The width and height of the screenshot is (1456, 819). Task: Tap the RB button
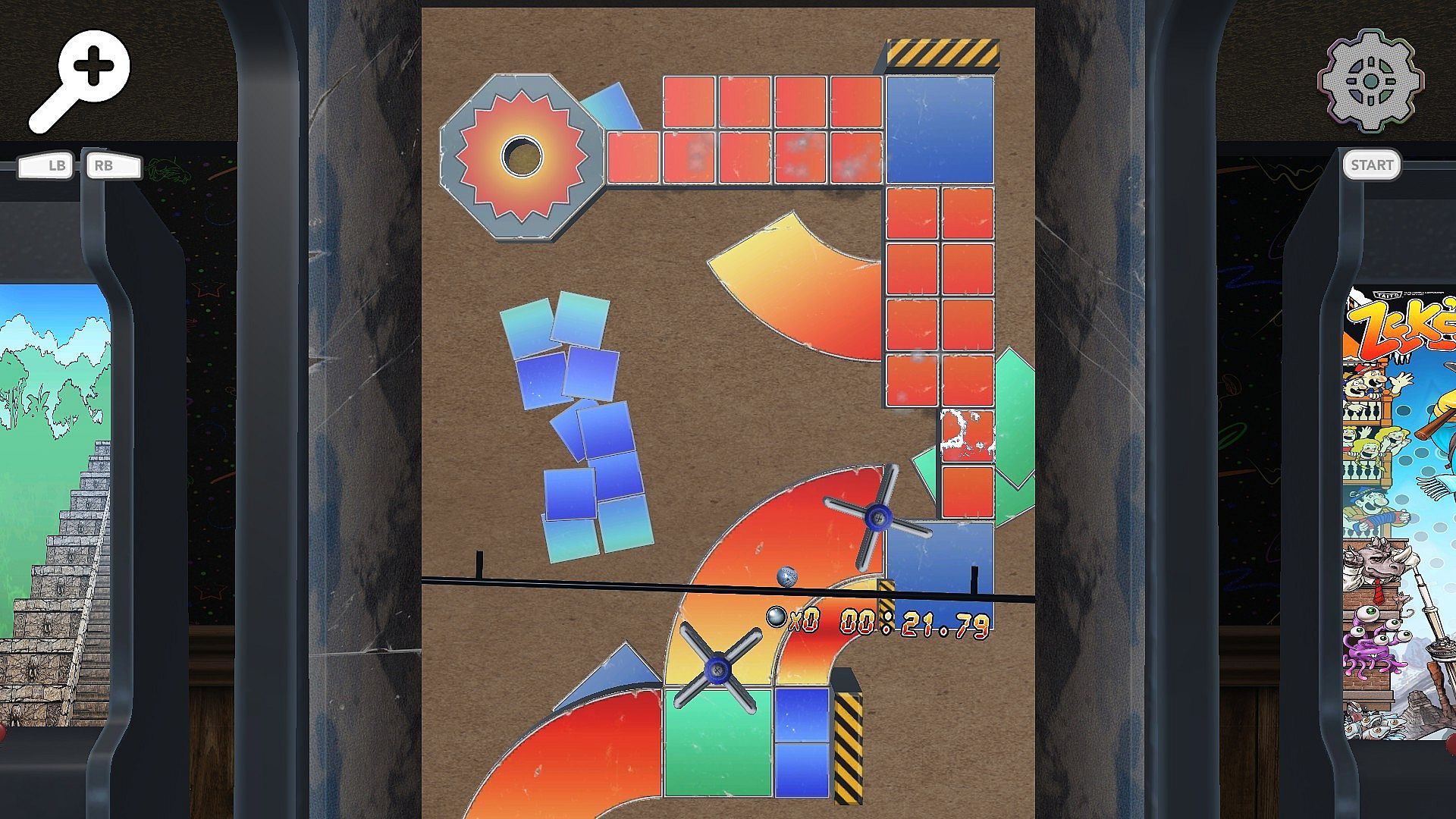pyautogui.click(x=113, y=165)
